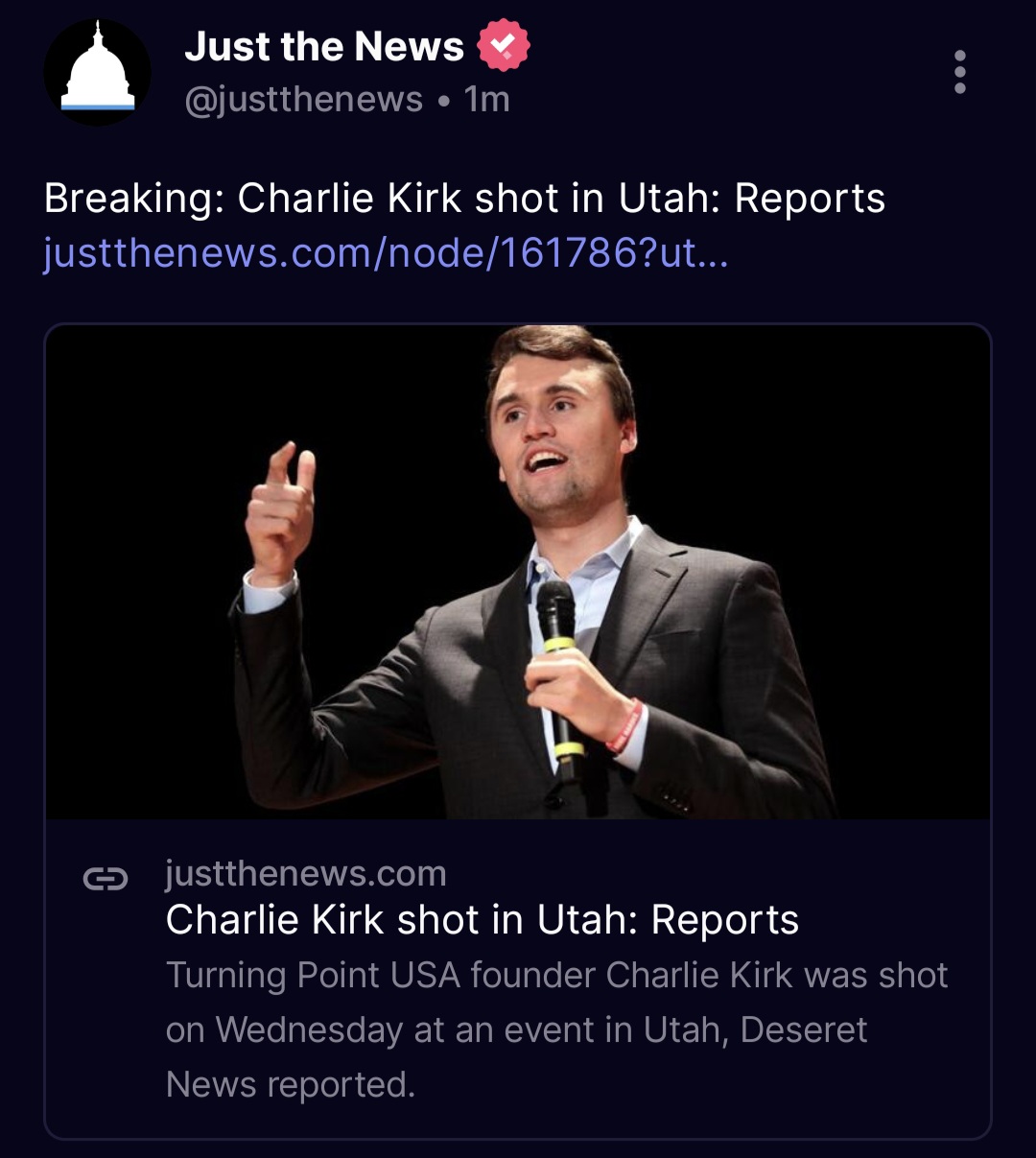View the Just the News account name
Viewport: 1036px width, 1158px height.
tap(324, 46)
